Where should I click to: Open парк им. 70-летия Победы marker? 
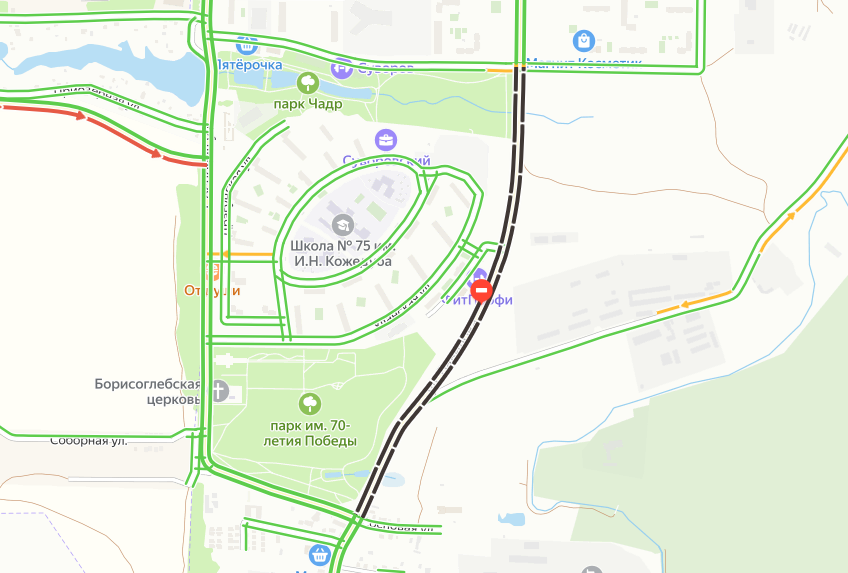(311, 402)
